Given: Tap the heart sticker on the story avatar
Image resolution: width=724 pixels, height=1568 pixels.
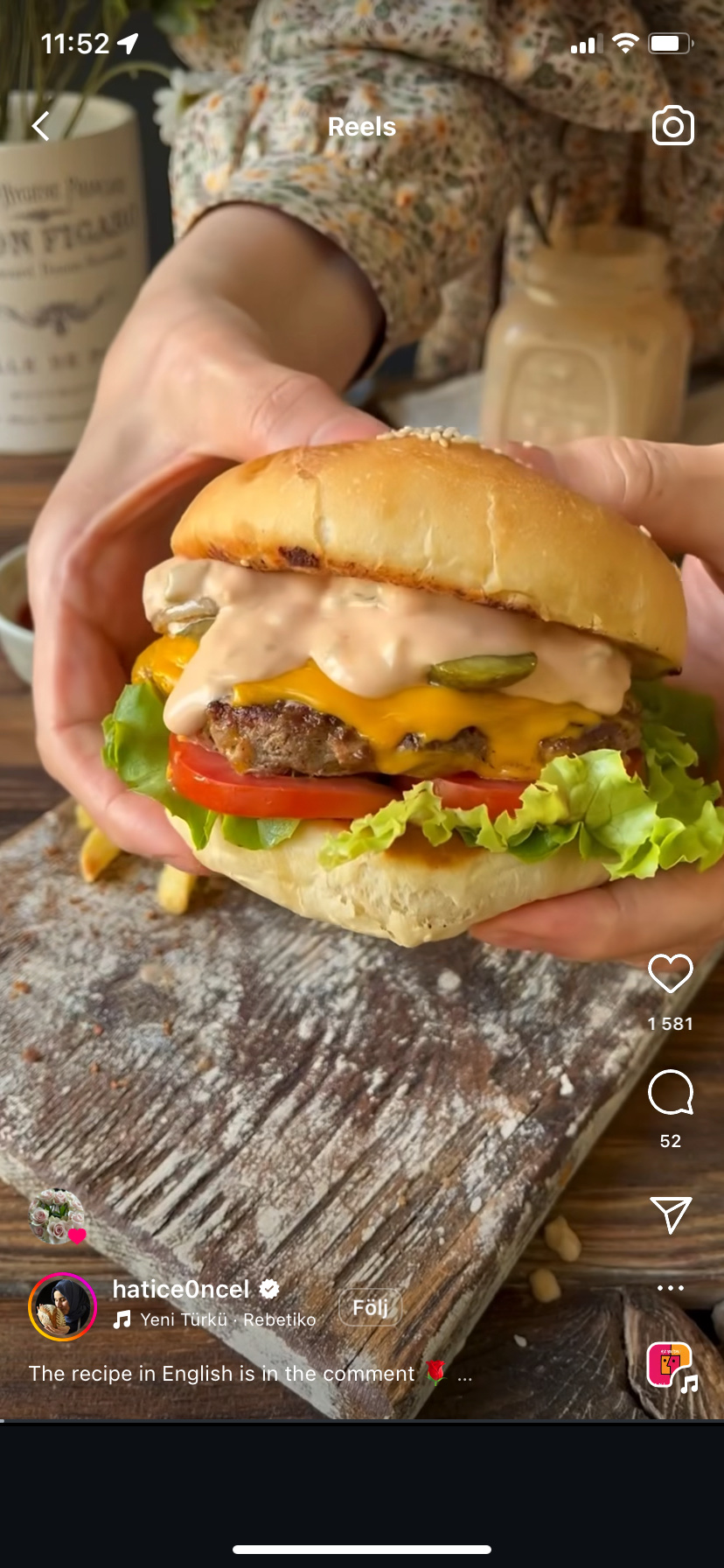Looking at the screenshot, I should click(x=78, y=1237).
